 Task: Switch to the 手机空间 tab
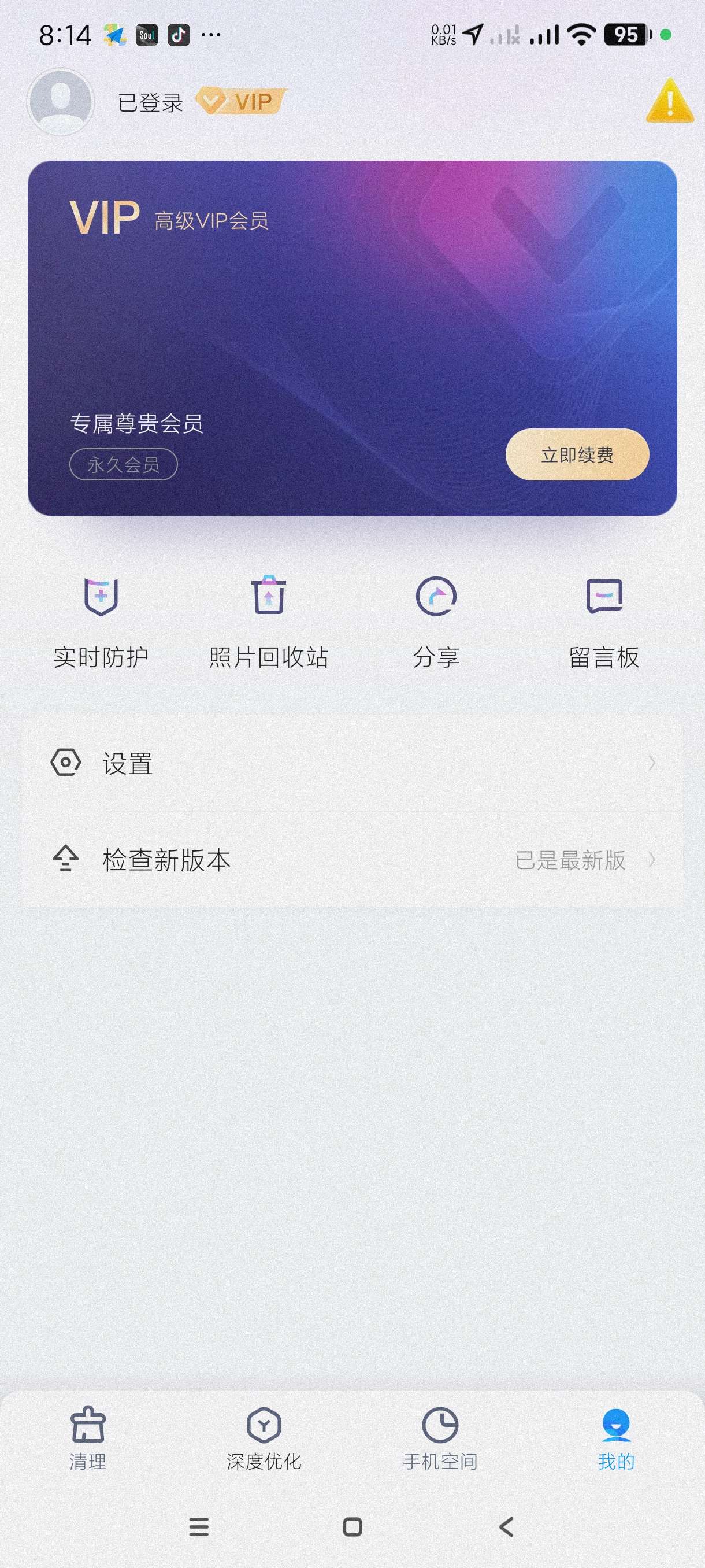pyautogui.click(x=440, y=1438)
